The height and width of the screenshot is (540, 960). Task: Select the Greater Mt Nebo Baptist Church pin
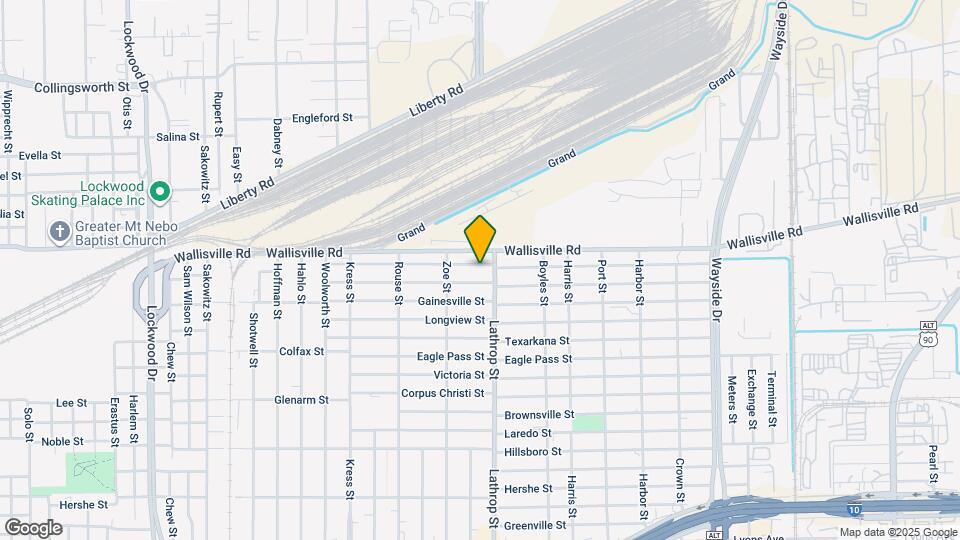(59, 232)
